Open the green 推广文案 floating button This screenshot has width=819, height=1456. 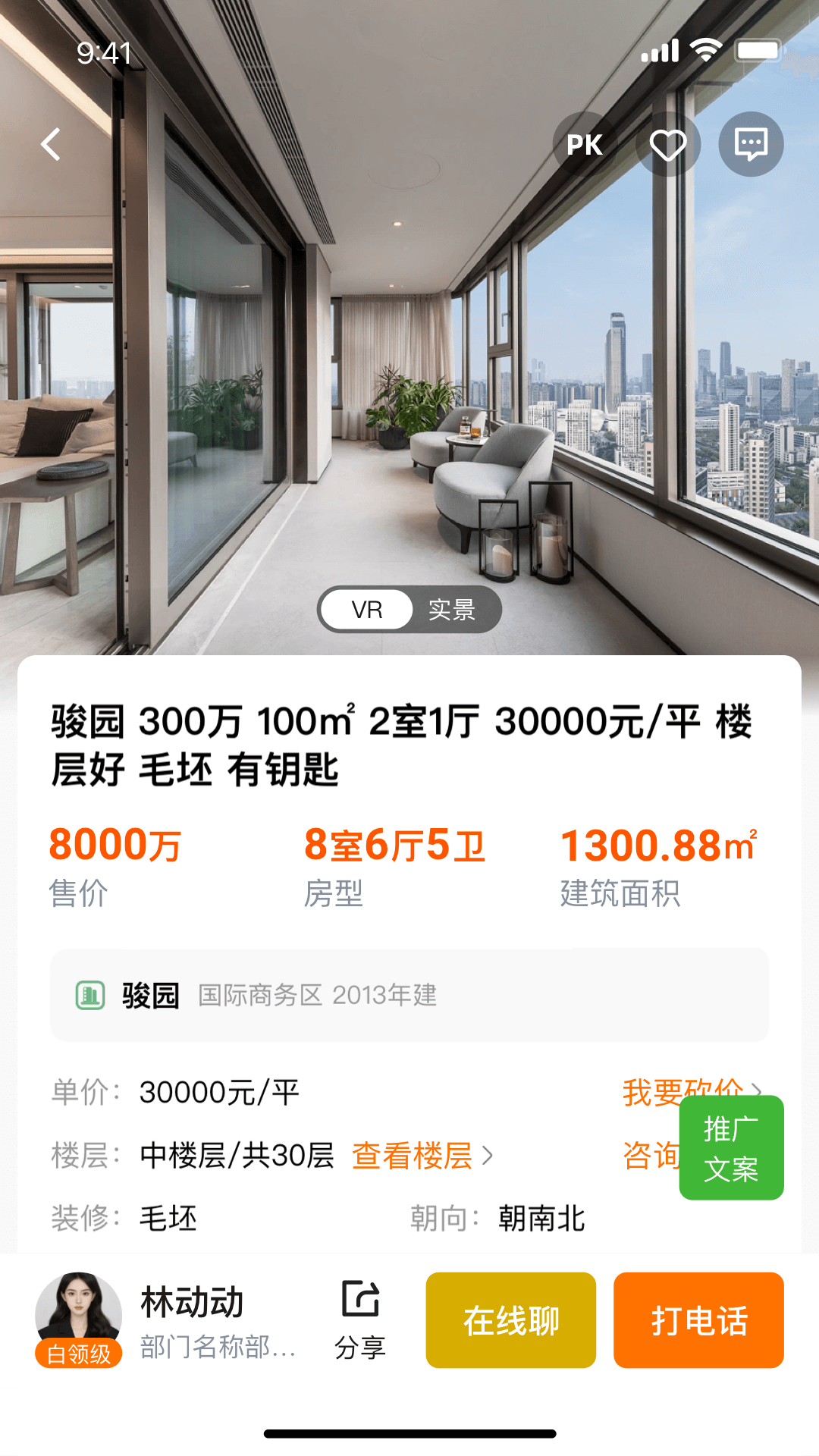point(731,1148)
